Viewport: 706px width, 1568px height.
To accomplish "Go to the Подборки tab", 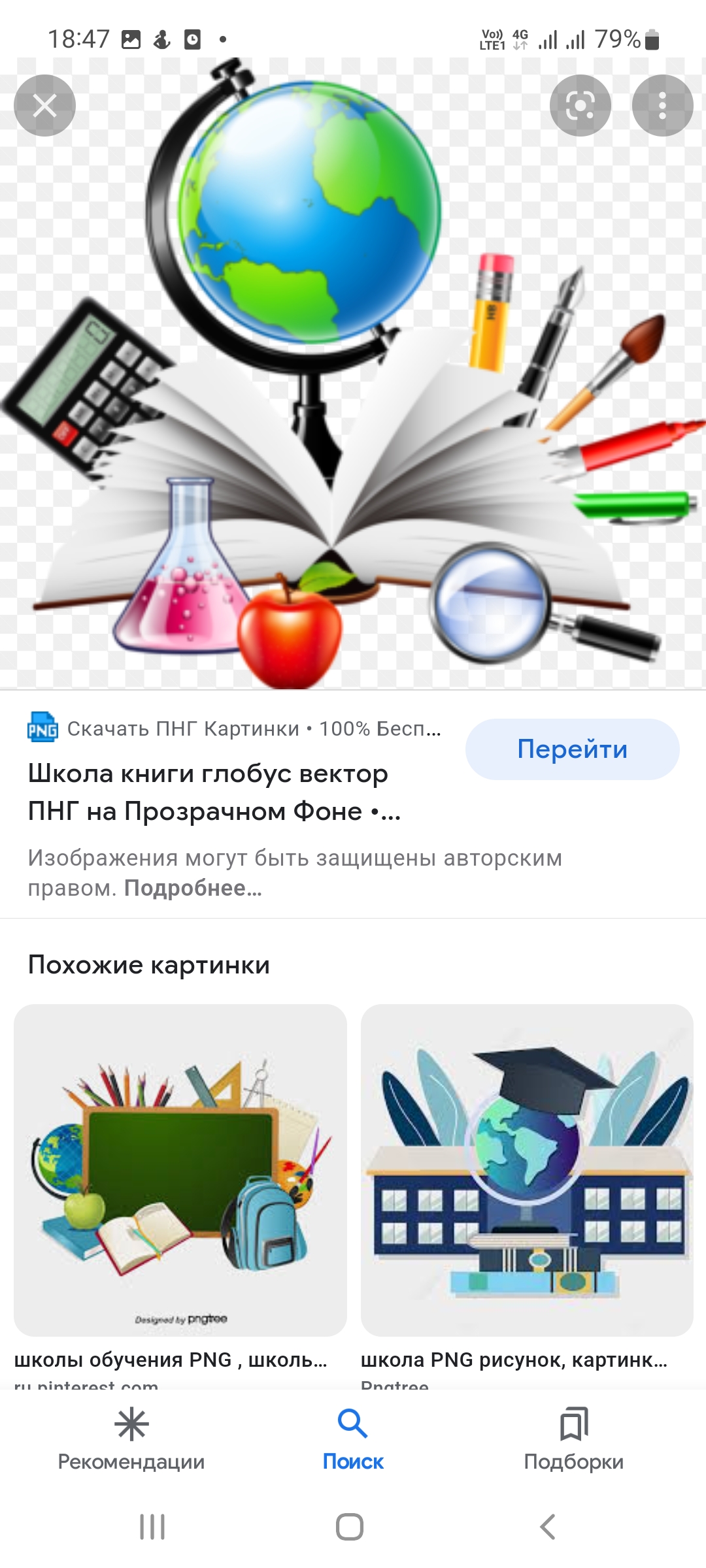I will click(x=574, y=1439).
